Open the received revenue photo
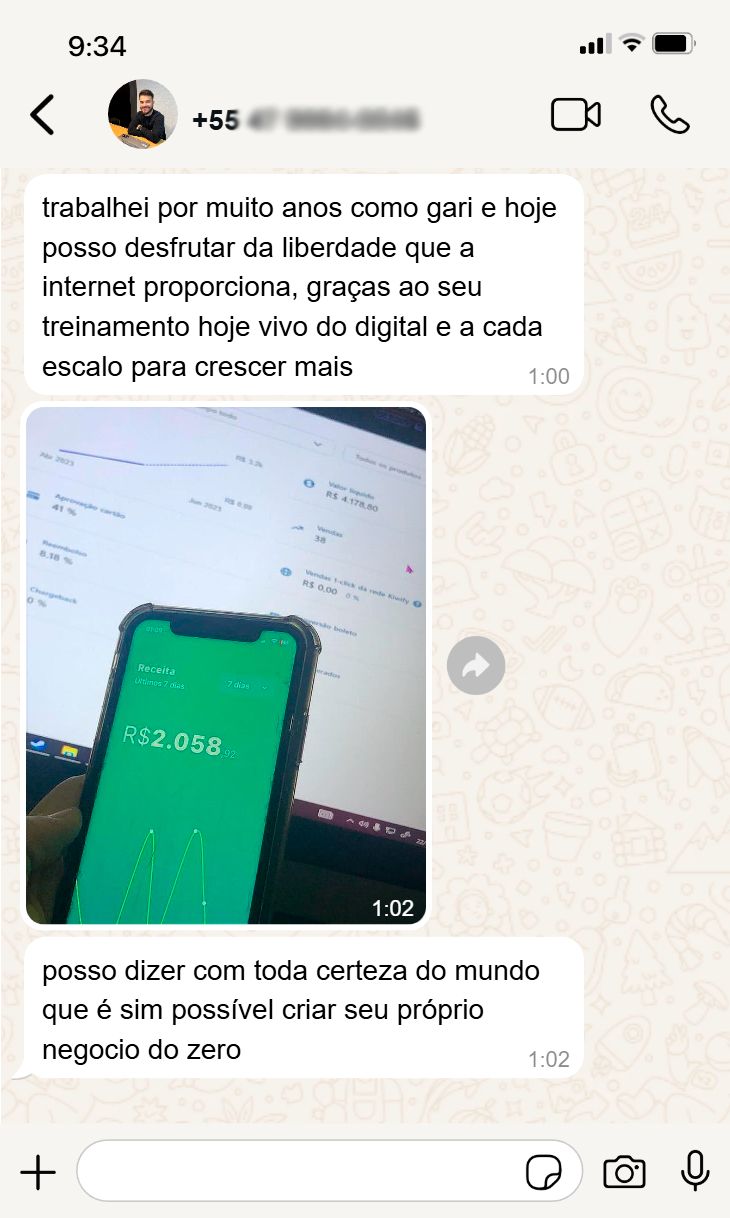This screenshot has width=730, height=1218. click(x=226, y=665)
